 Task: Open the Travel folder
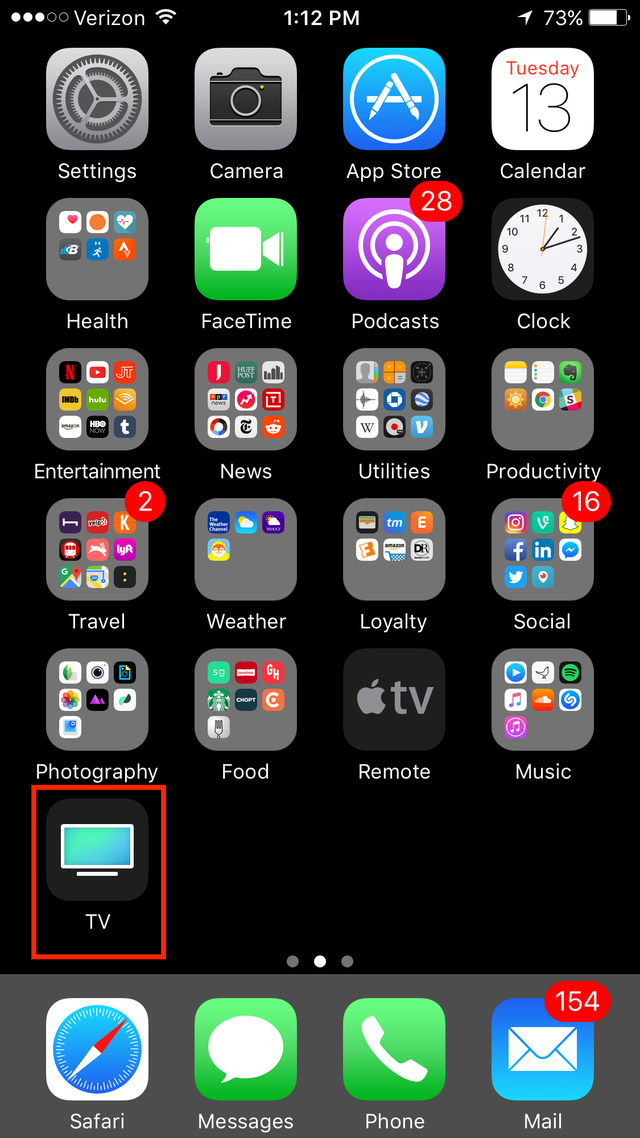[97, 549]
